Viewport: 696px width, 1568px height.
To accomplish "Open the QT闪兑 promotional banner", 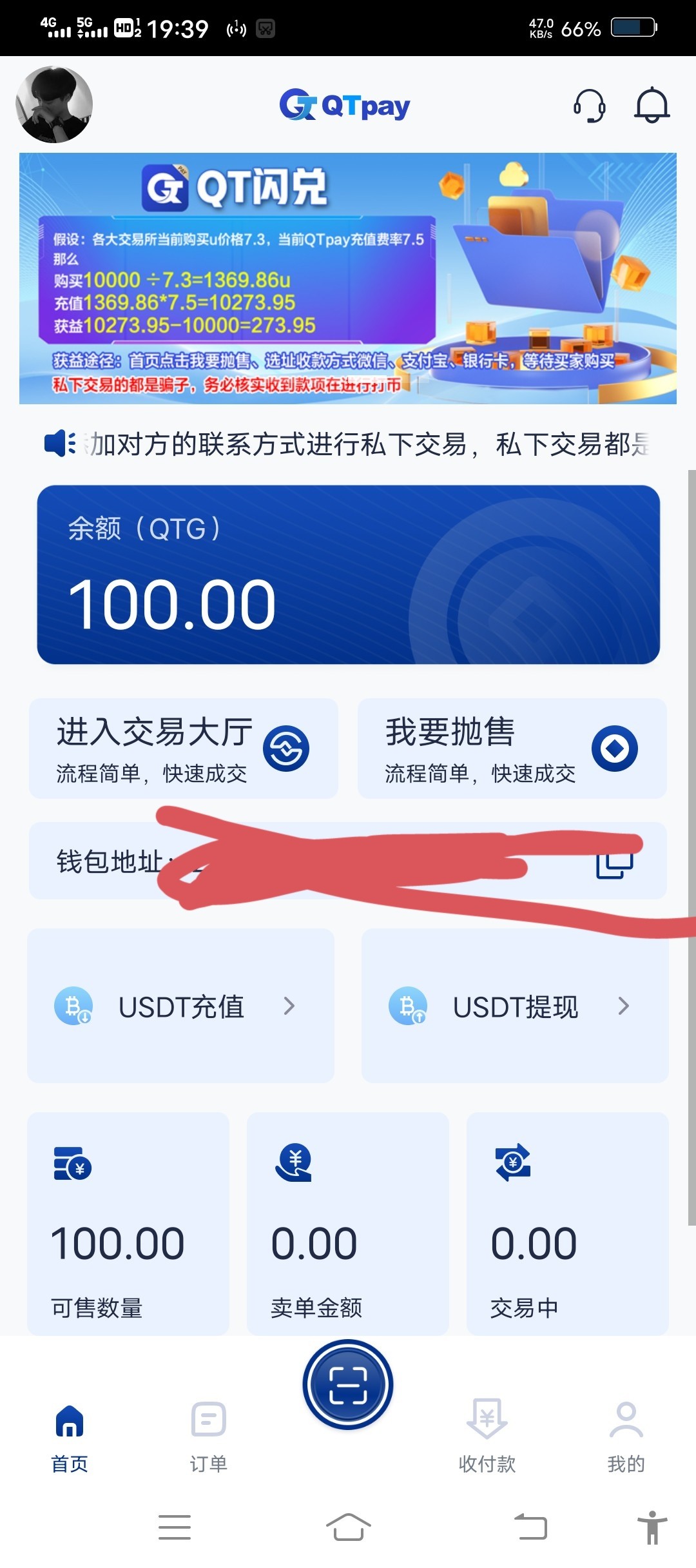I will [x=348, y=278].
